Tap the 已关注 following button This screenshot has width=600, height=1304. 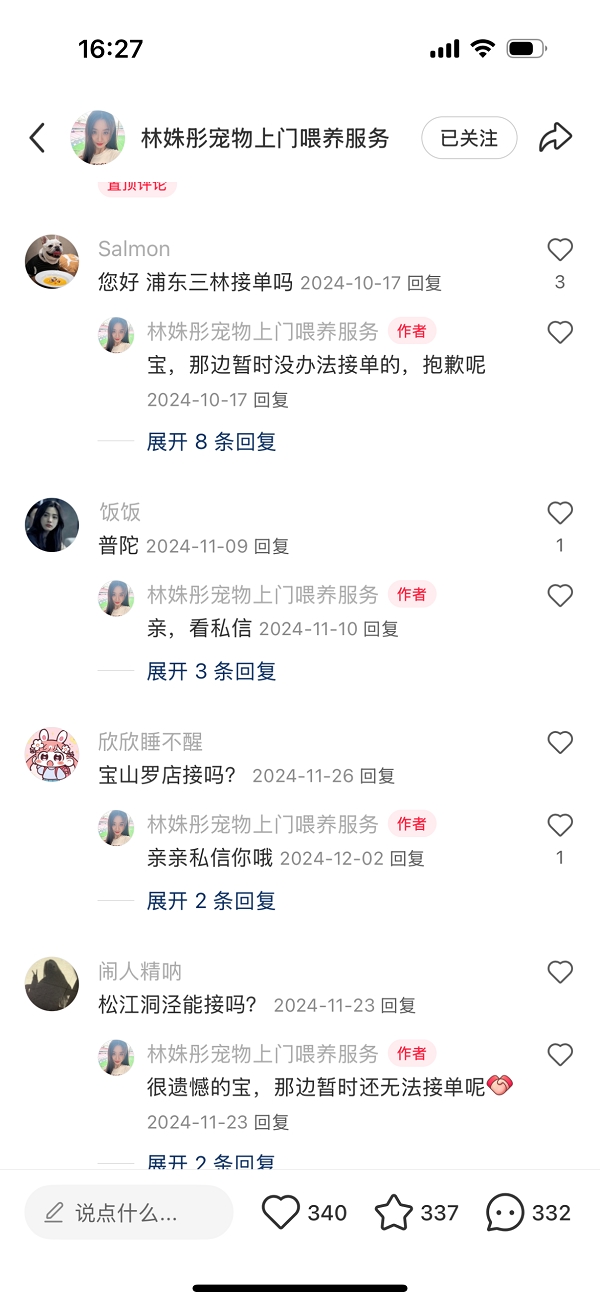(469, 138)
